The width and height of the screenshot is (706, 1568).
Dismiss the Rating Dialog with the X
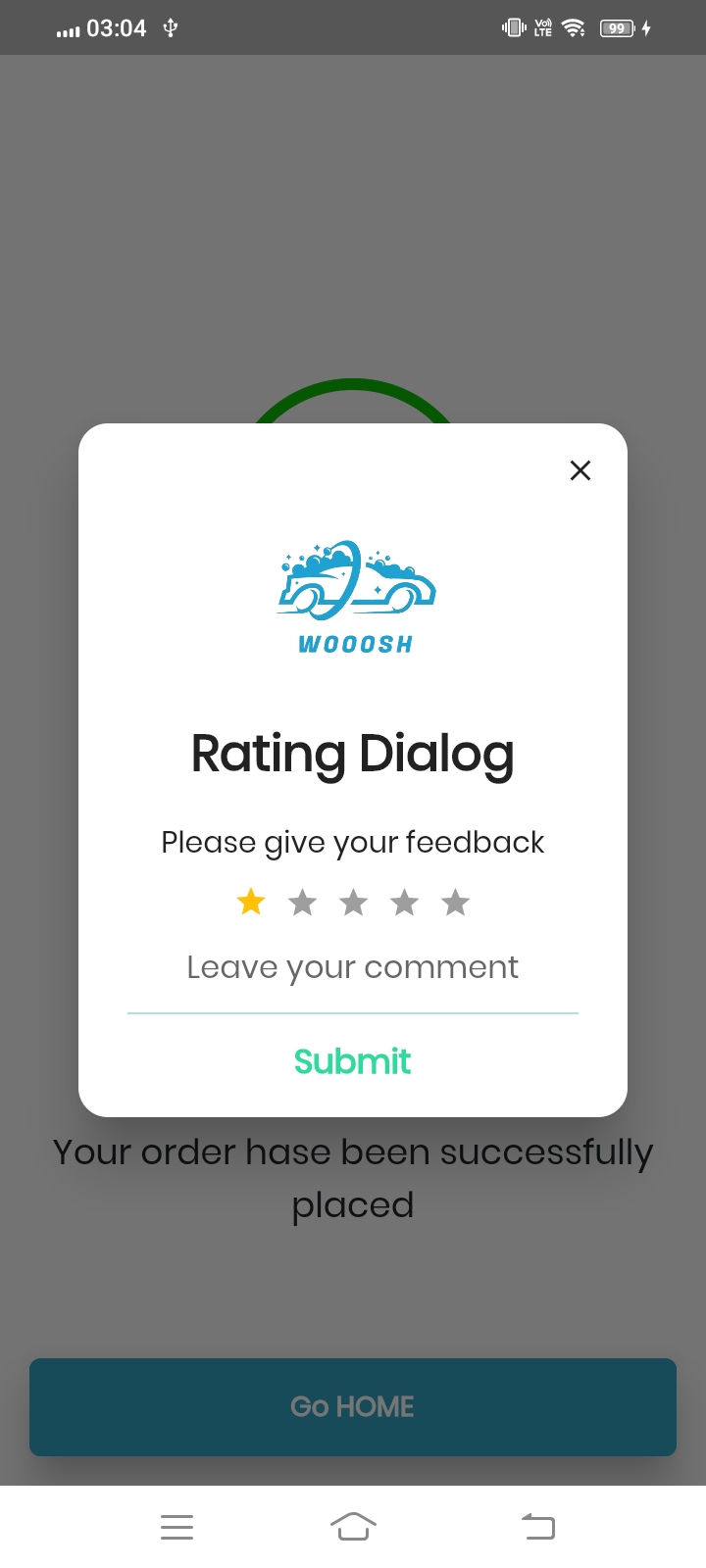[580, 470]
